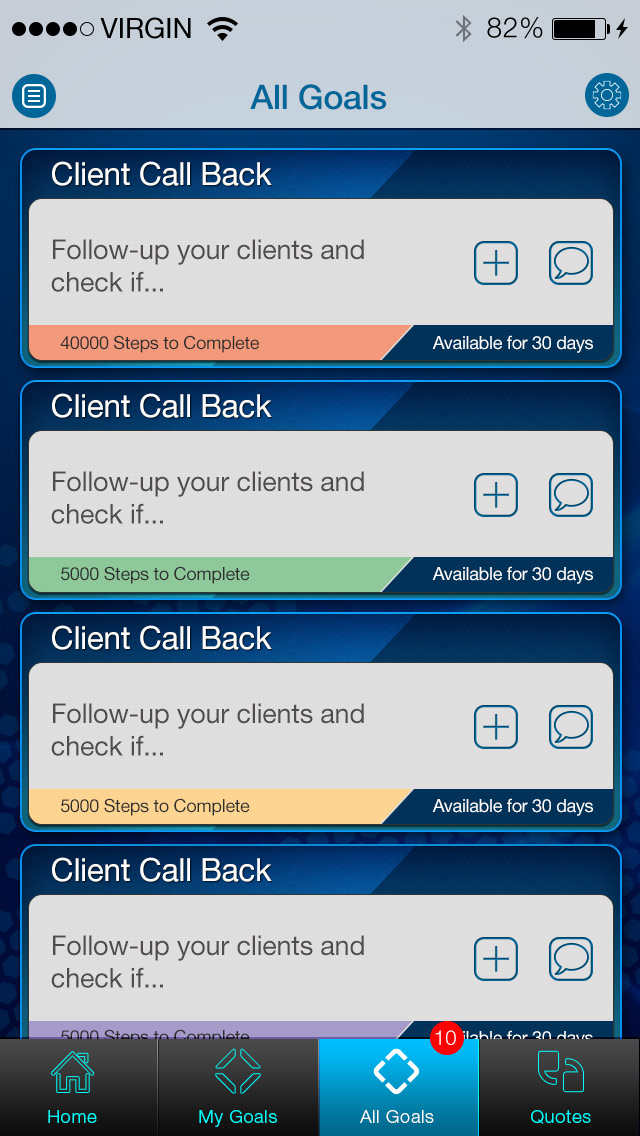640x1136 pixels.
Task: Add the green 5000 Steps goal
Action: tap(495, 495)
